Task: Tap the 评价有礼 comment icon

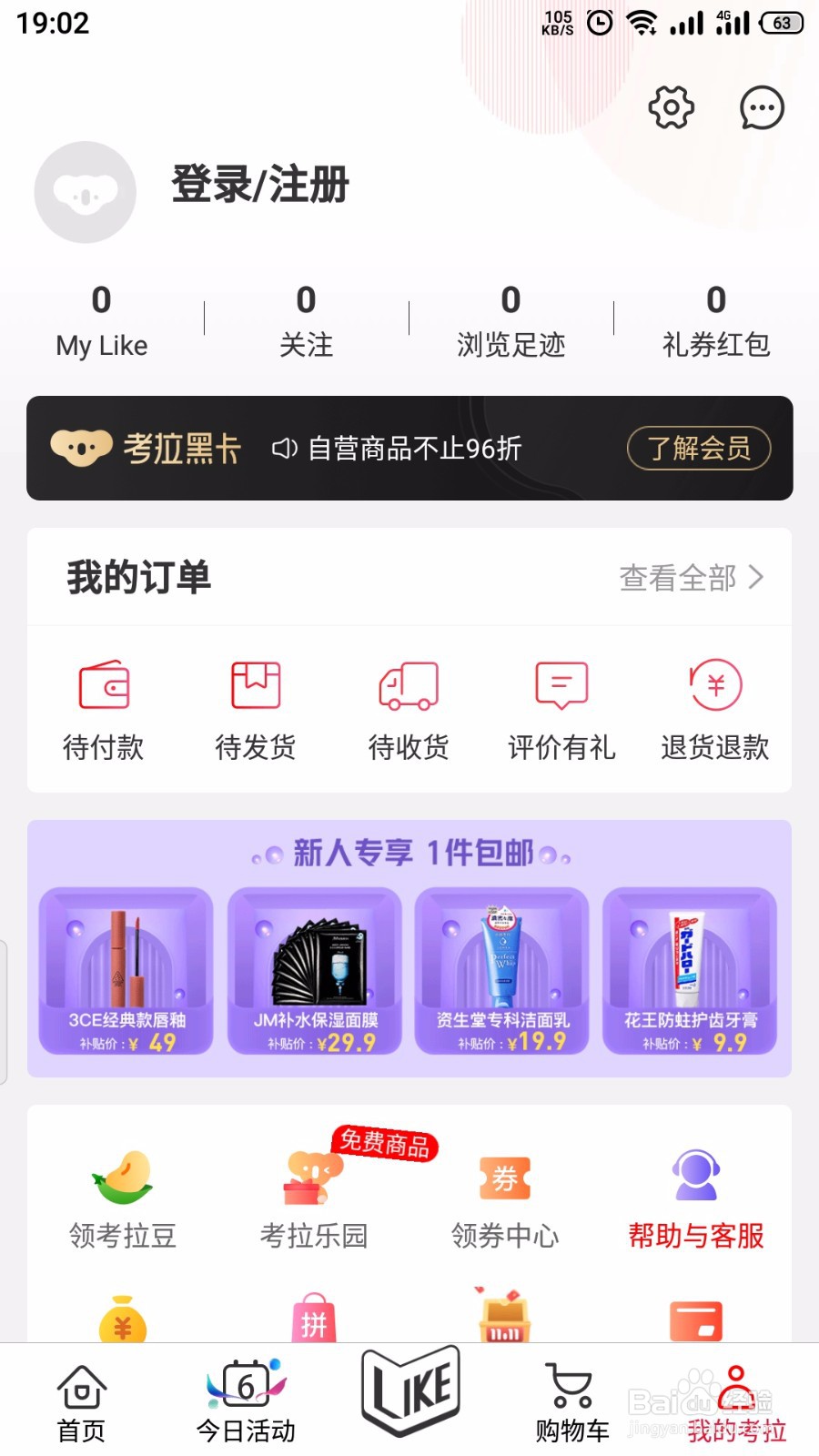Action: 560,685
